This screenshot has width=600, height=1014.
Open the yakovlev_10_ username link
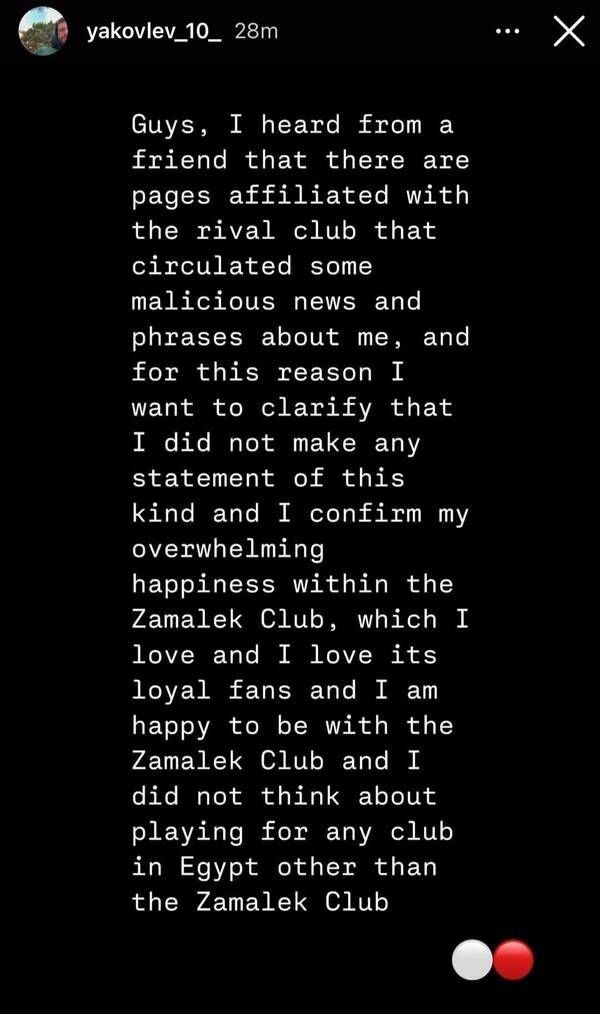coord(155,31)
